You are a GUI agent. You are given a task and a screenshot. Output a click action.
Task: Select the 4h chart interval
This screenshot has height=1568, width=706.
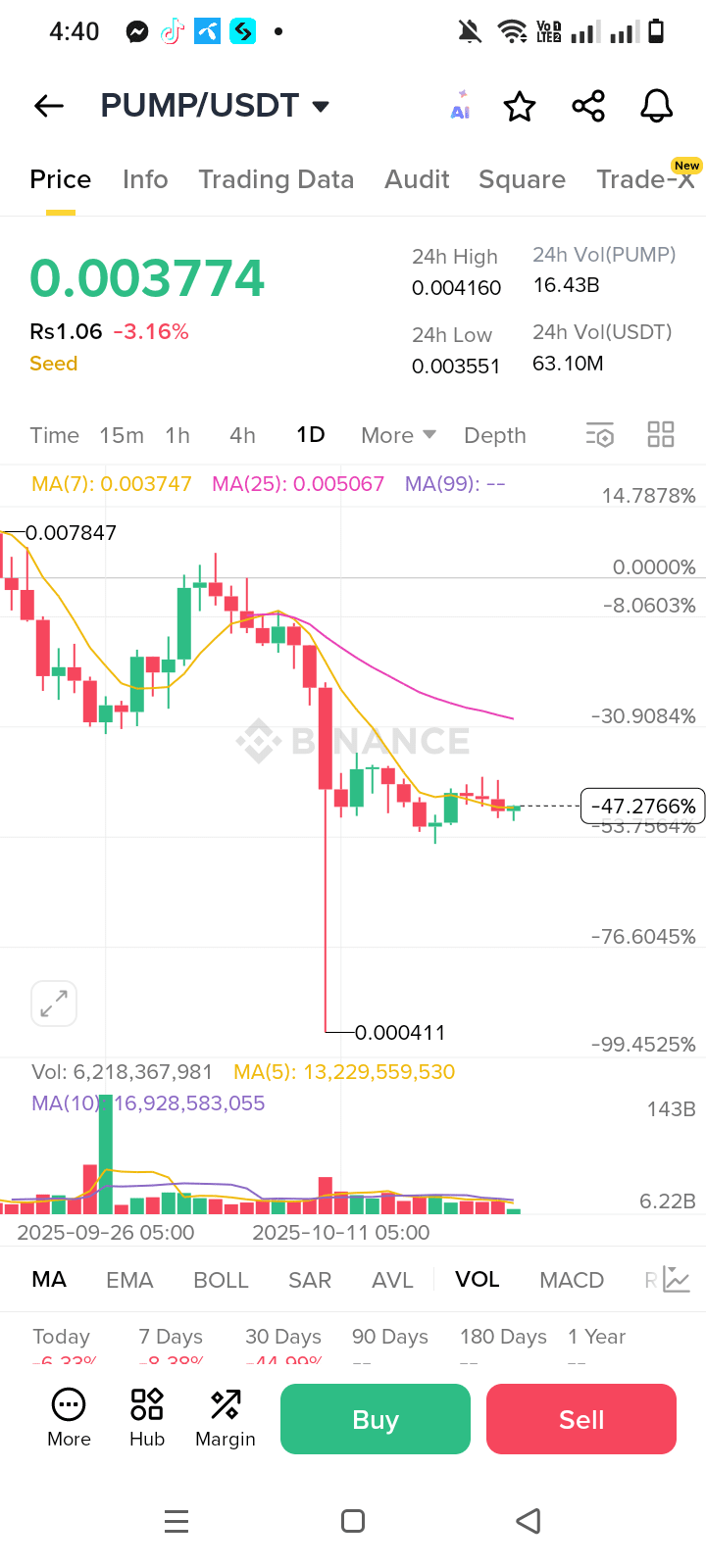point(242,435)
